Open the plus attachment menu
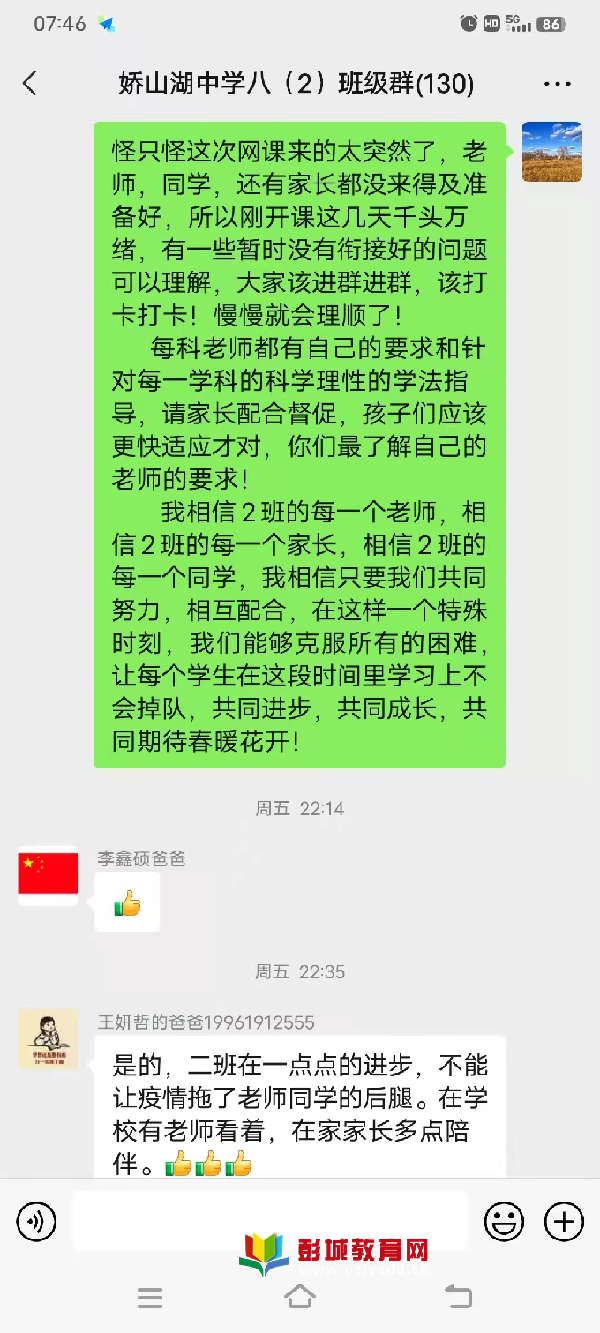600x1333 pixels. click(563, 1221)
